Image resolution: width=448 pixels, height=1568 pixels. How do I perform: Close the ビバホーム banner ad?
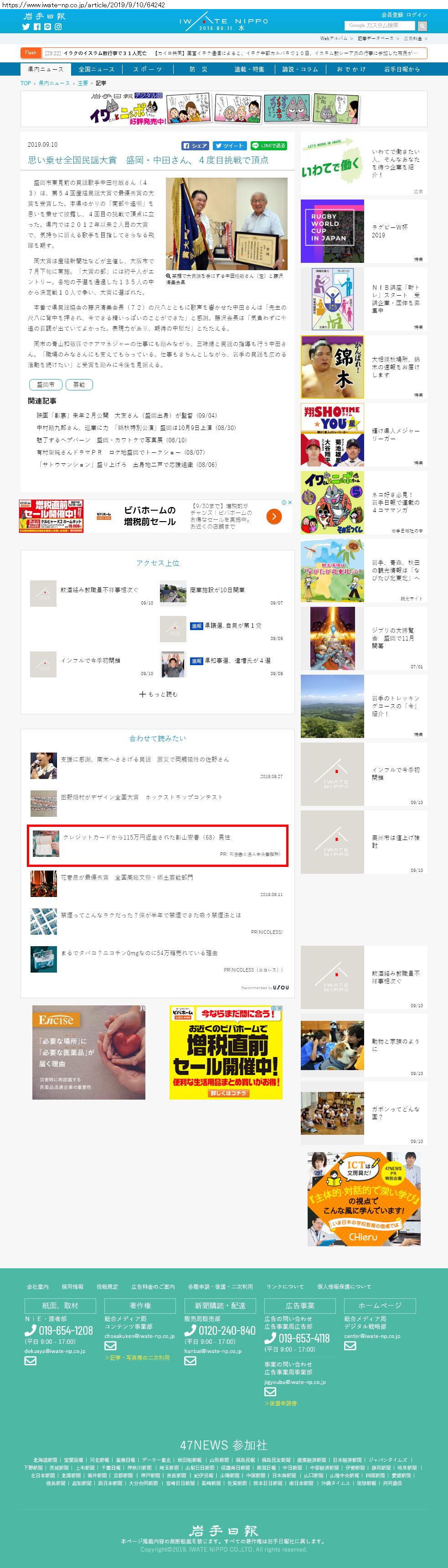[x=290, y=503]
